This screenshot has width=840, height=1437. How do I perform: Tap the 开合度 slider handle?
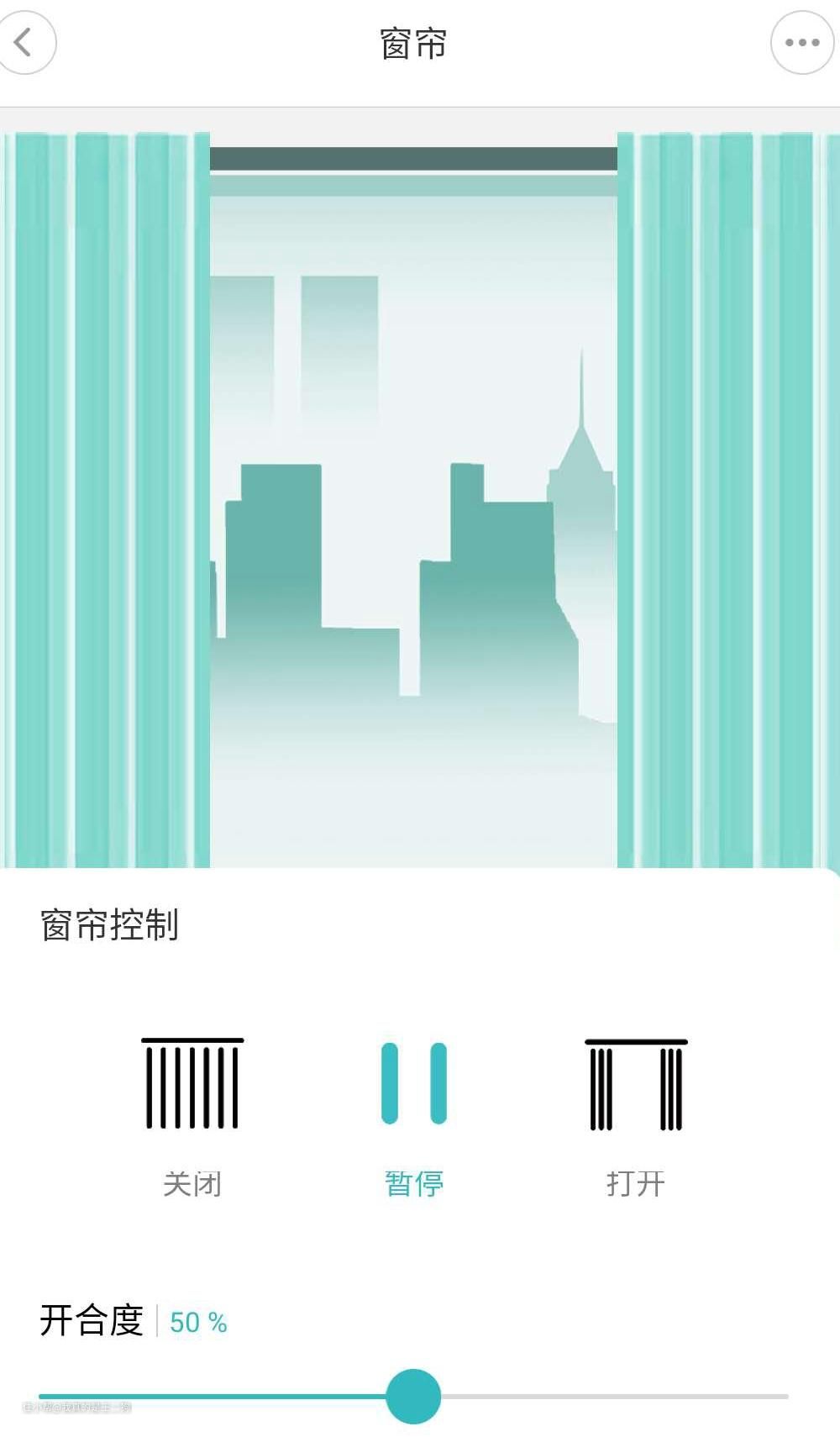(x=413, y=1396)
